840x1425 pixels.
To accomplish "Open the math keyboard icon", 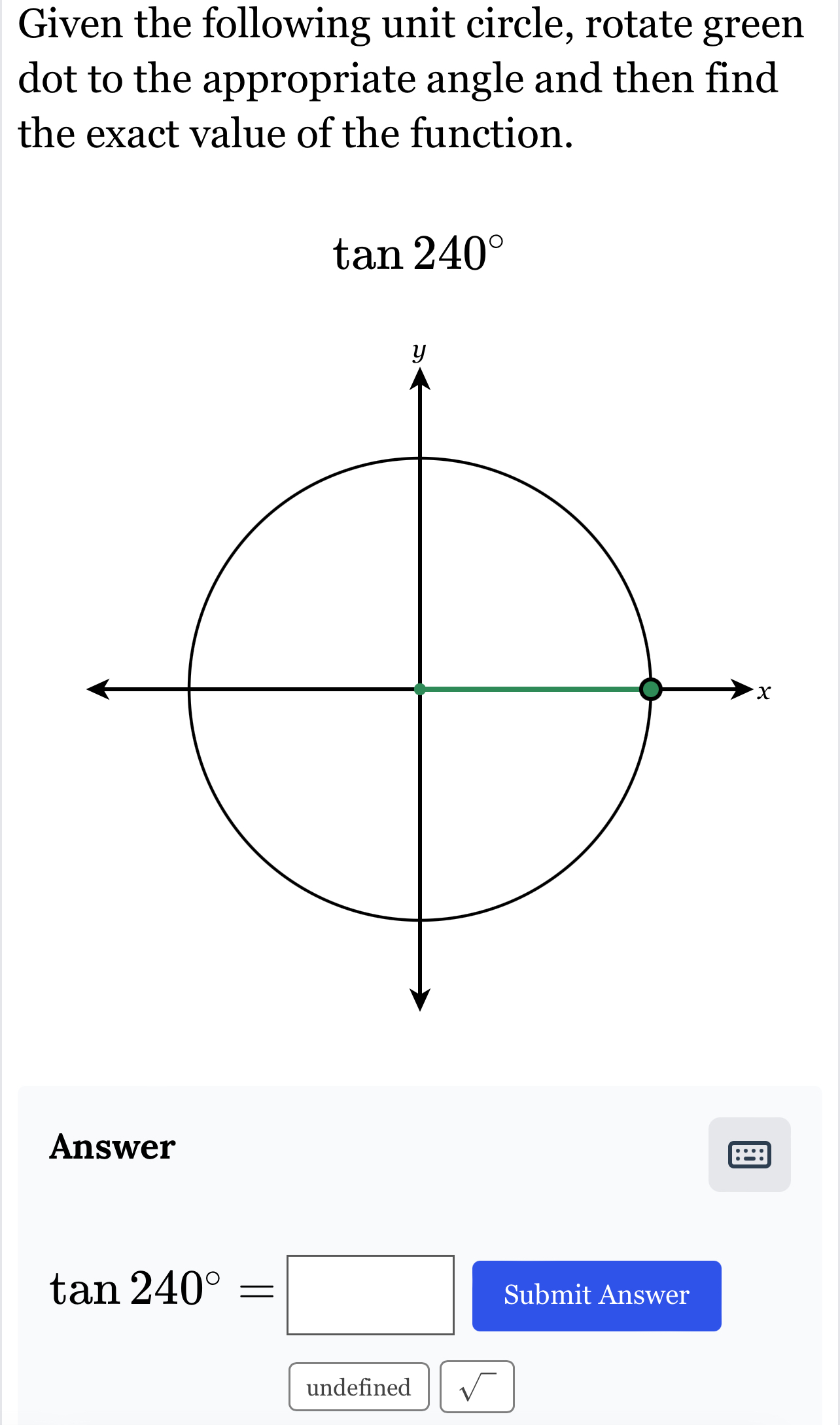I will point(749,1154).
